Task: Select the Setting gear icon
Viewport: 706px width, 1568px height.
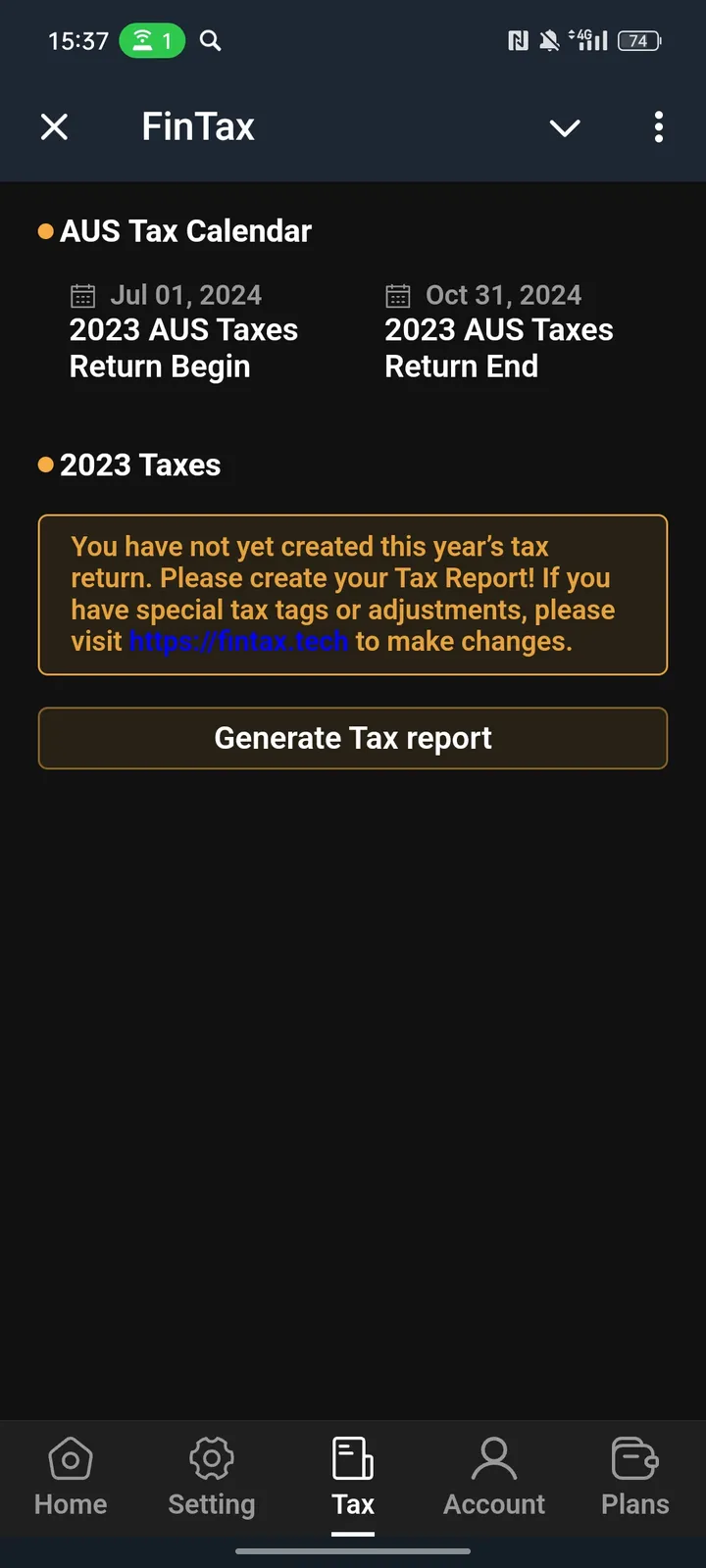Action: coord(211,1457)
